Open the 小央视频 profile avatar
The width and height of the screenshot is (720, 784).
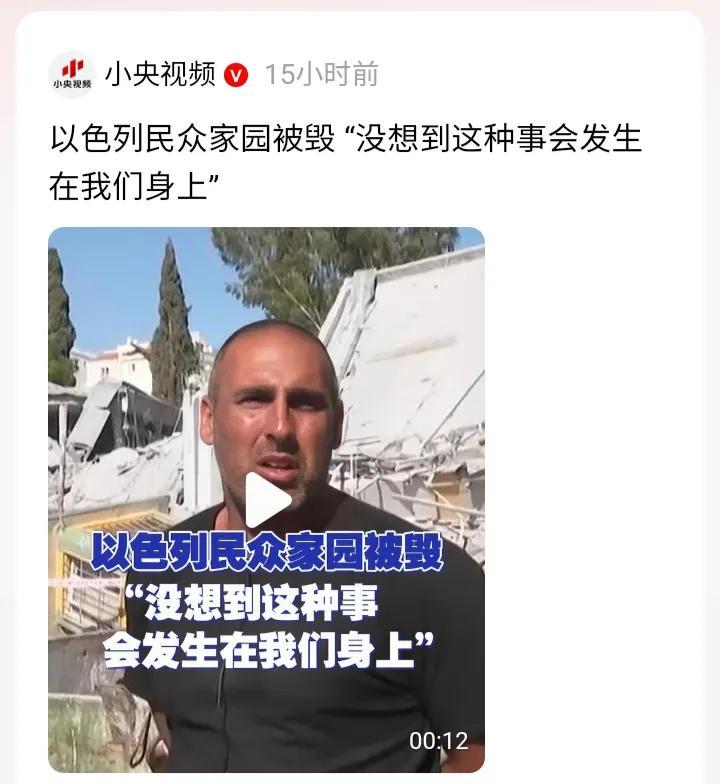click(x=71, y=75)
